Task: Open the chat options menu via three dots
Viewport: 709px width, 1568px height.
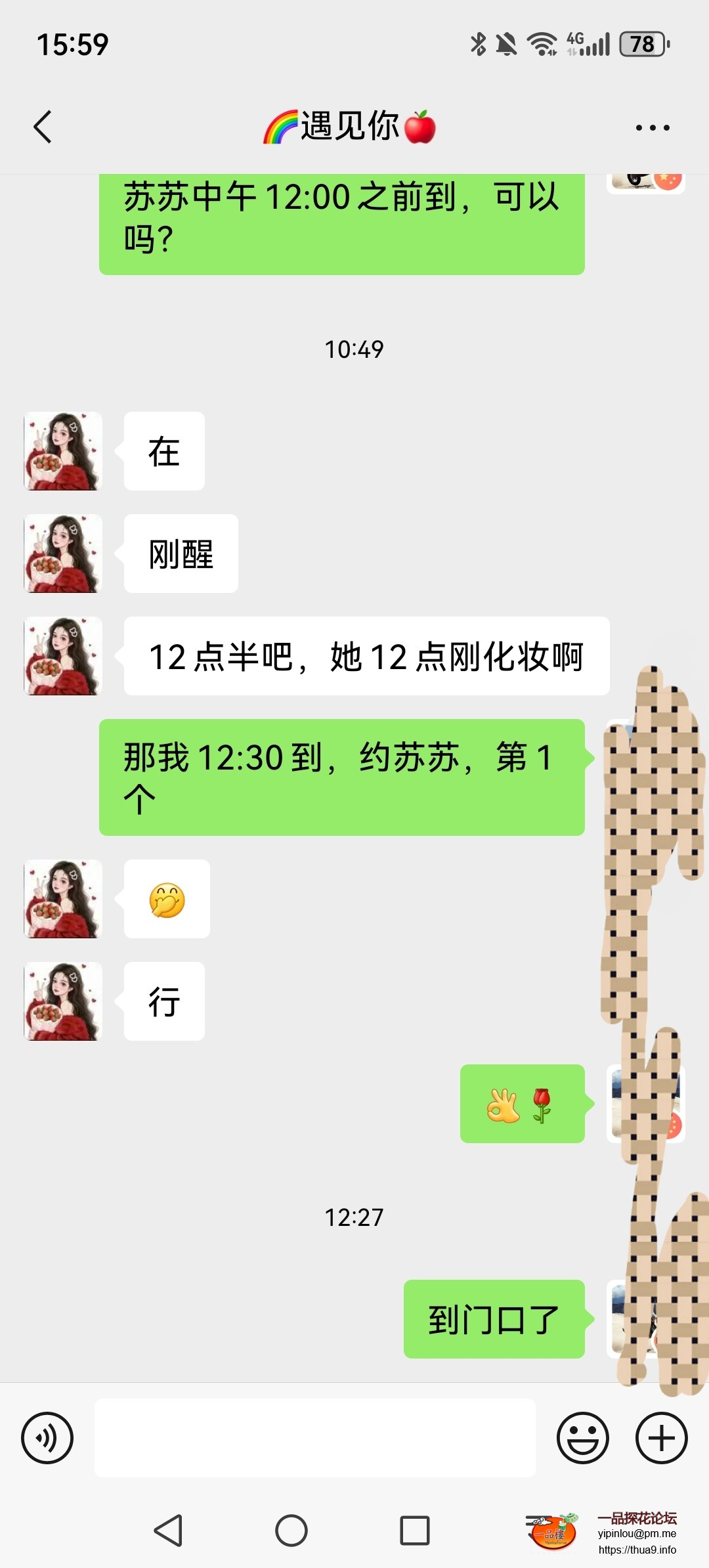Action: tap(651, 127)
